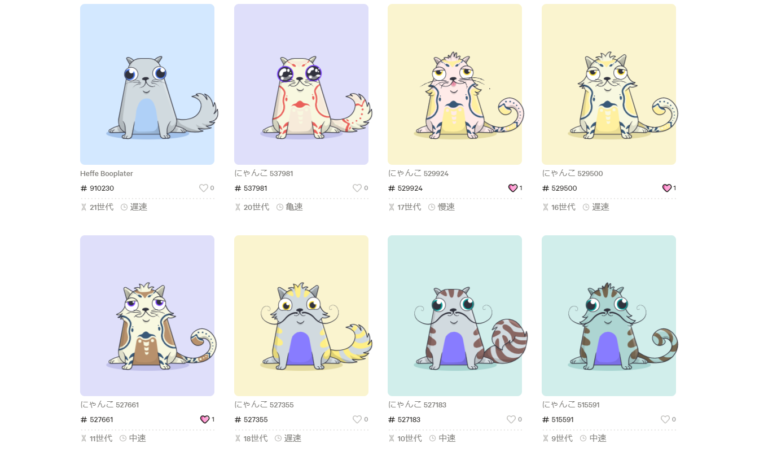
Task: Open cat card number 529500
Action: [x=609, y=85]
